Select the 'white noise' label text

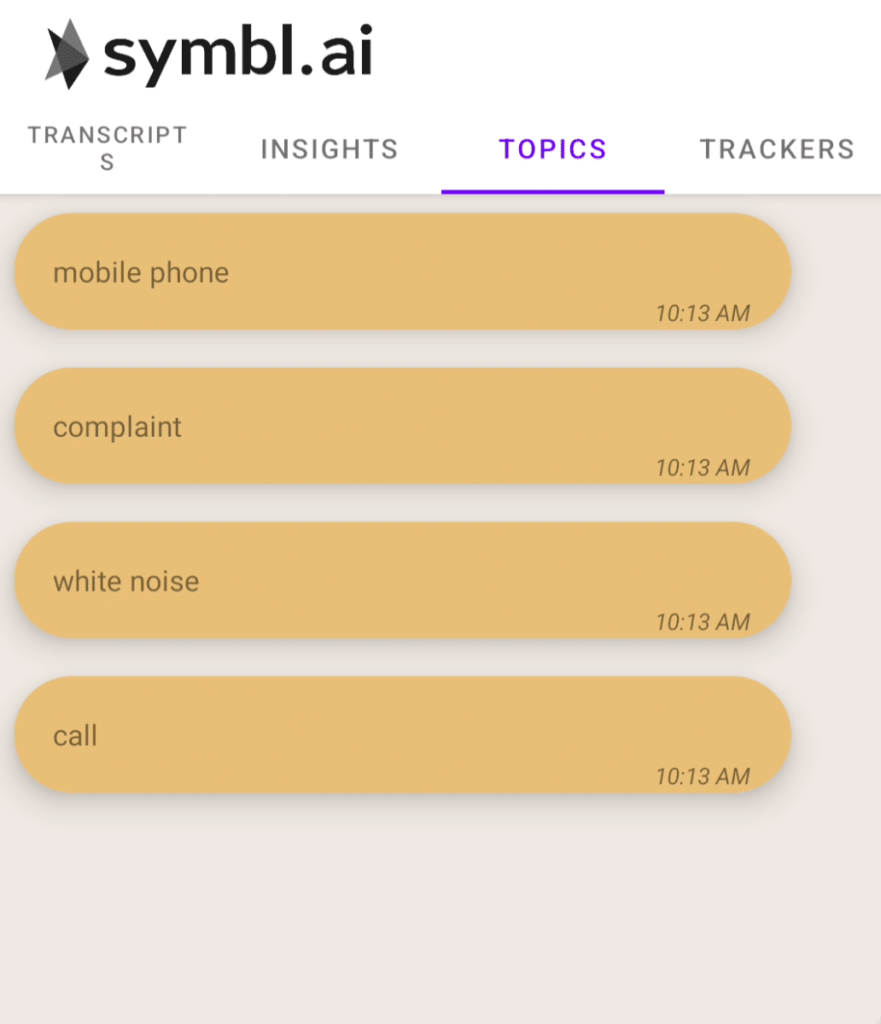point(125,581)
